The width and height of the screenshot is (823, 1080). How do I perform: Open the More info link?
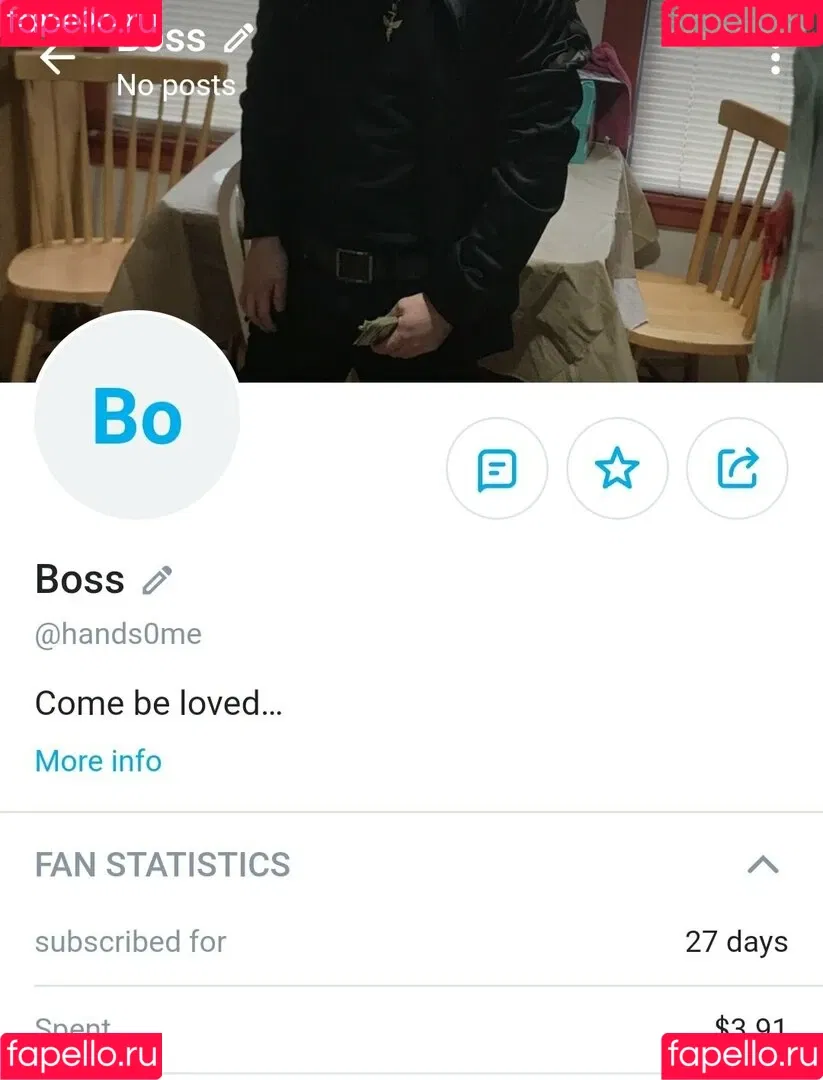[x=98, y=761]
